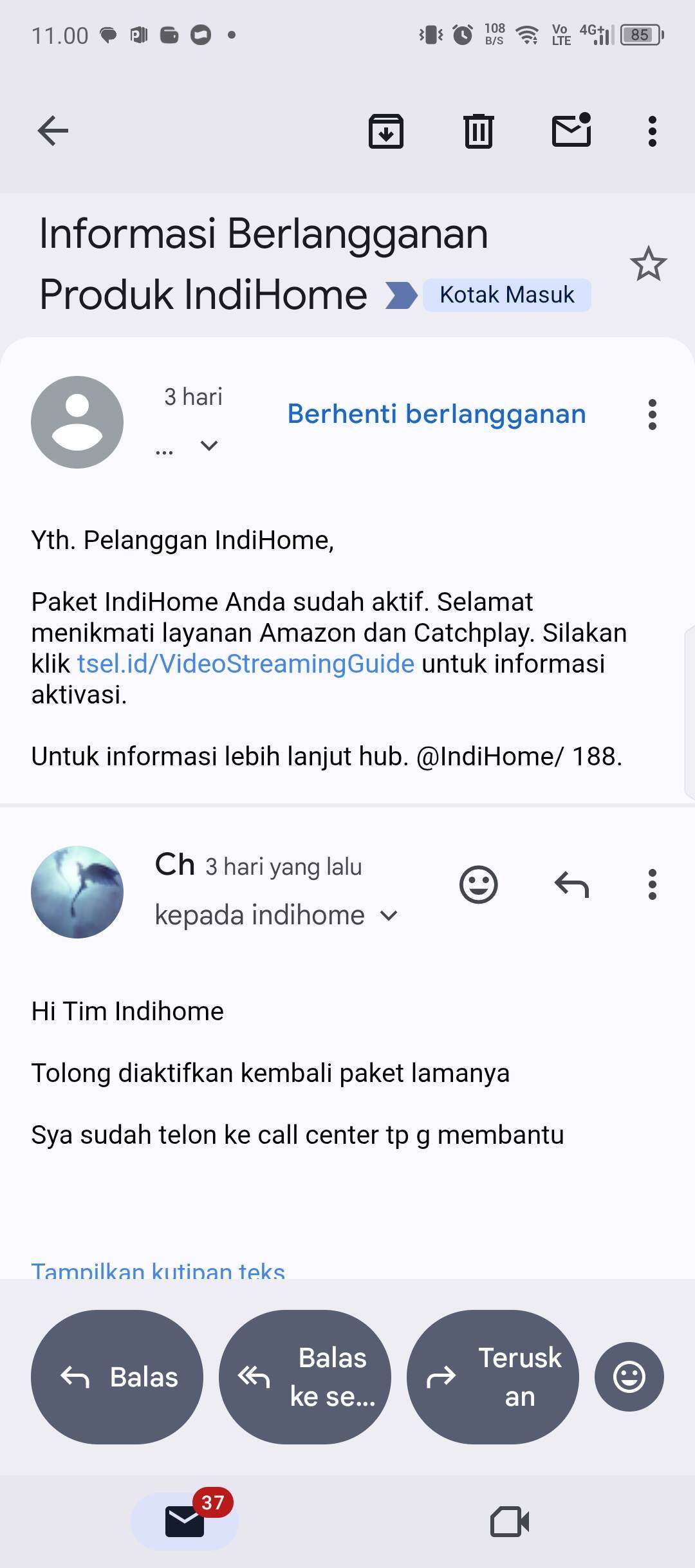Expand sender details of first message
The width and height of the screenshot is (695, 1568).
tap(209, 445)
